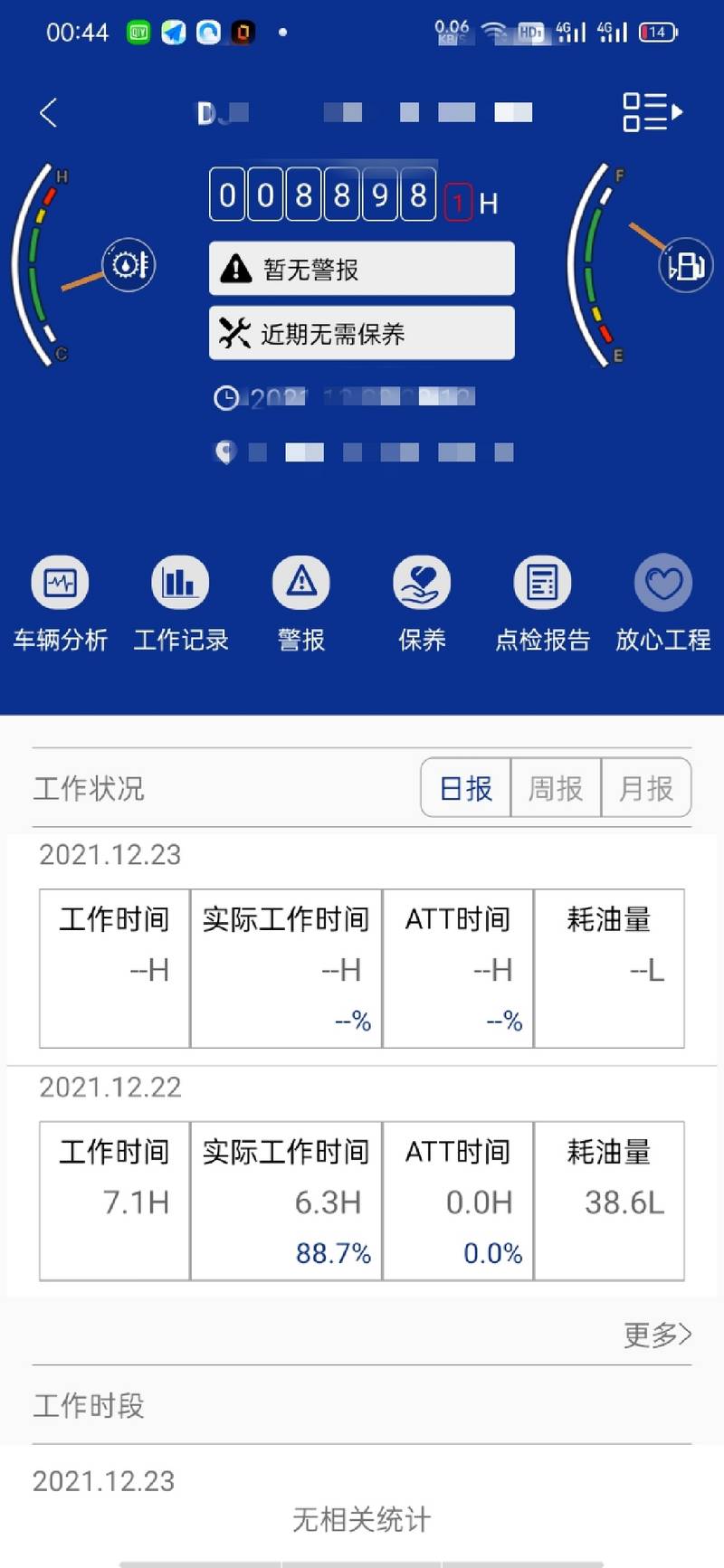Open the 近期无需保养 maintenance notice
Screen dimensions: 724x1568
[362, 334]
